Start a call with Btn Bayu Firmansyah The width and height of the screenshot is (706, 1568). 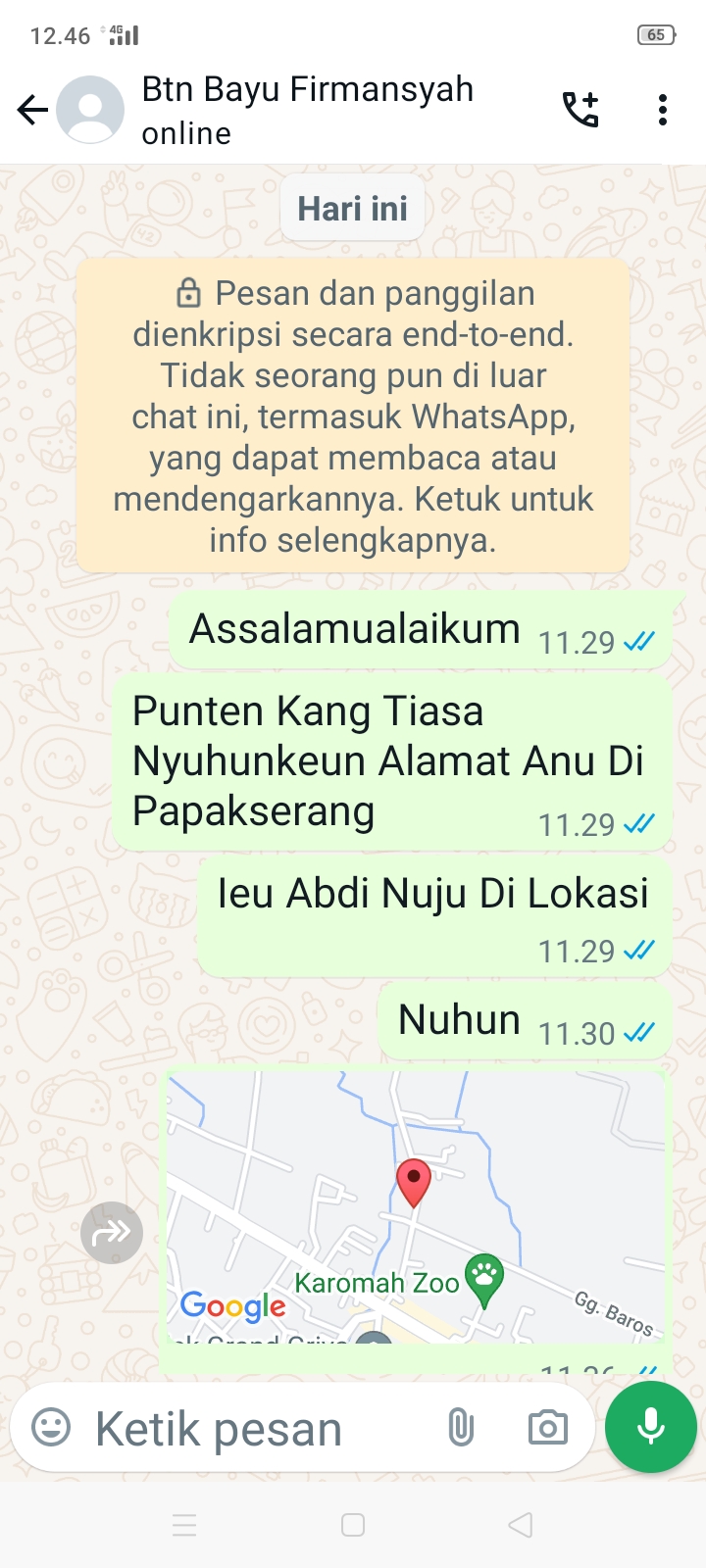[x=580, y=110]
